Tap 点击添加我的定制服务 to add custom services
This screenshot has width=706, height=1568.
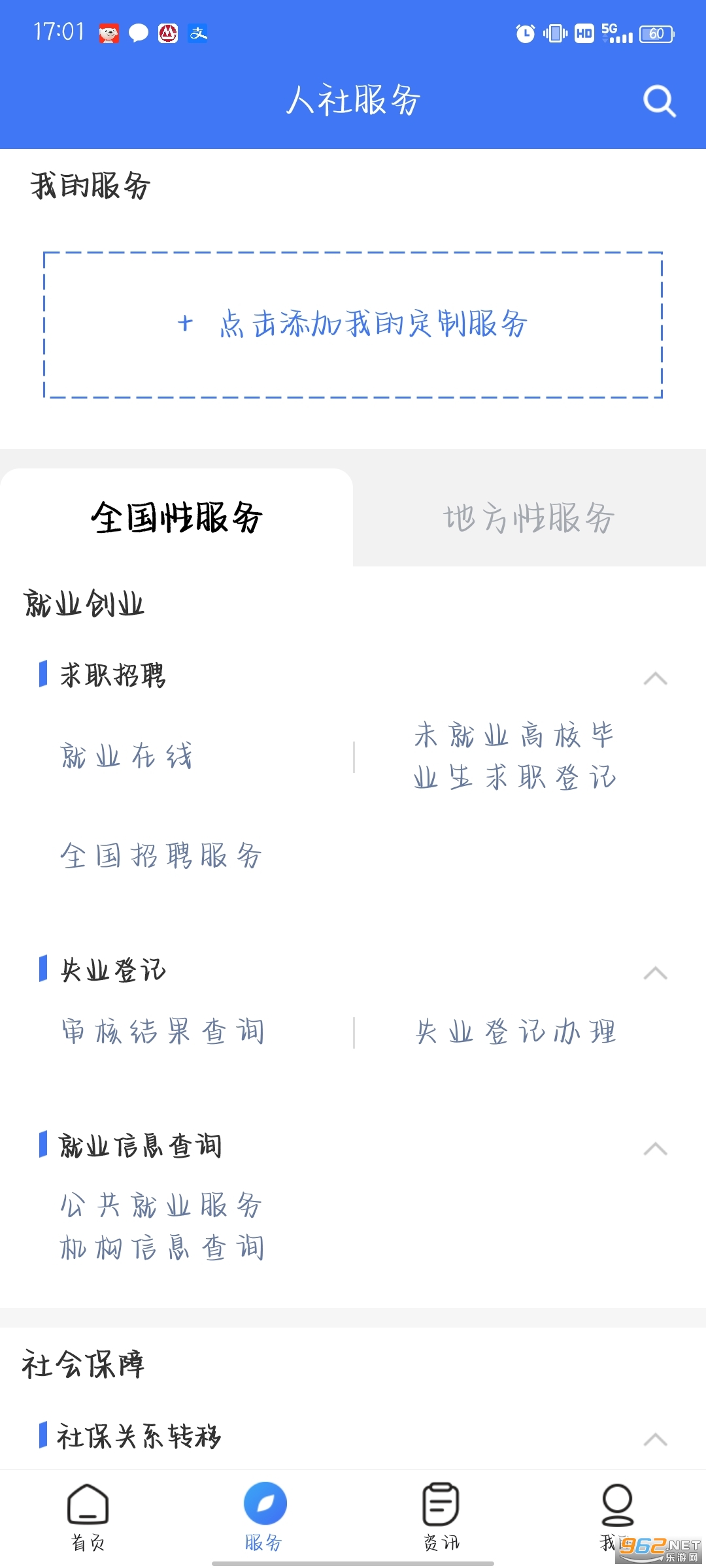353,325
